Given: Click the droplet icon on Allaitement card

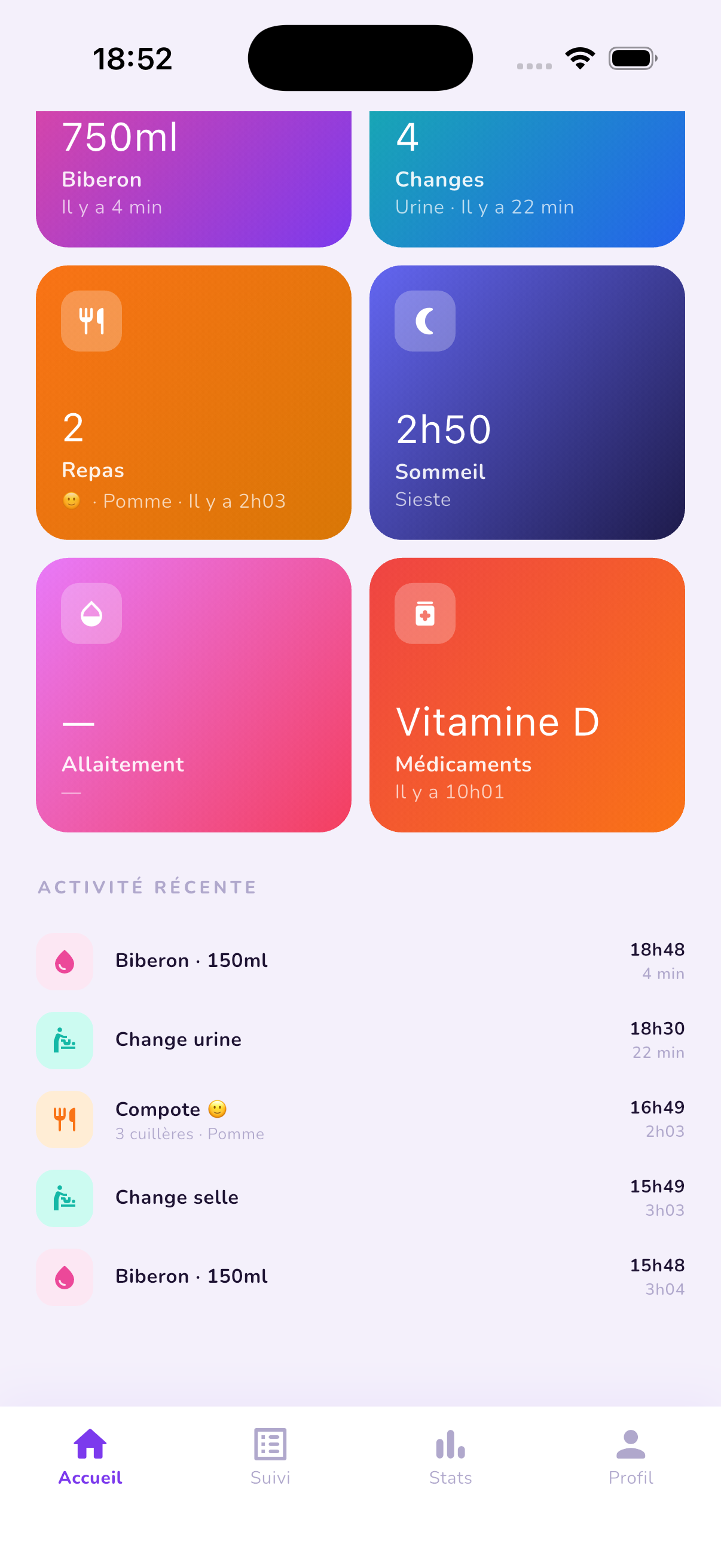Looking at the screenshot, I should pyautogui.click(x=91, y=614).
